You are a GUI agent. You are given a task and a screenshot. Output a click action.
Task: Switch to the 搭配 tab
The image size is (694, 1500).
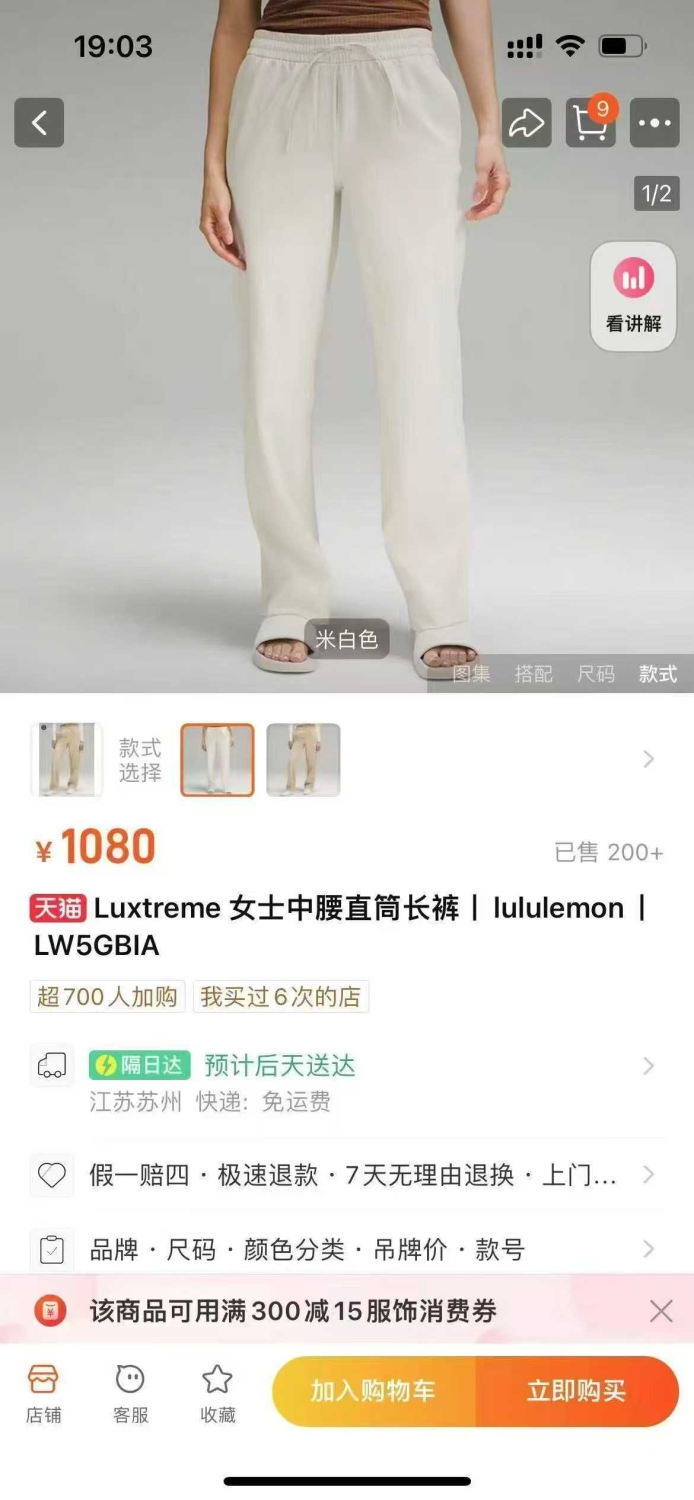(534, 674)
